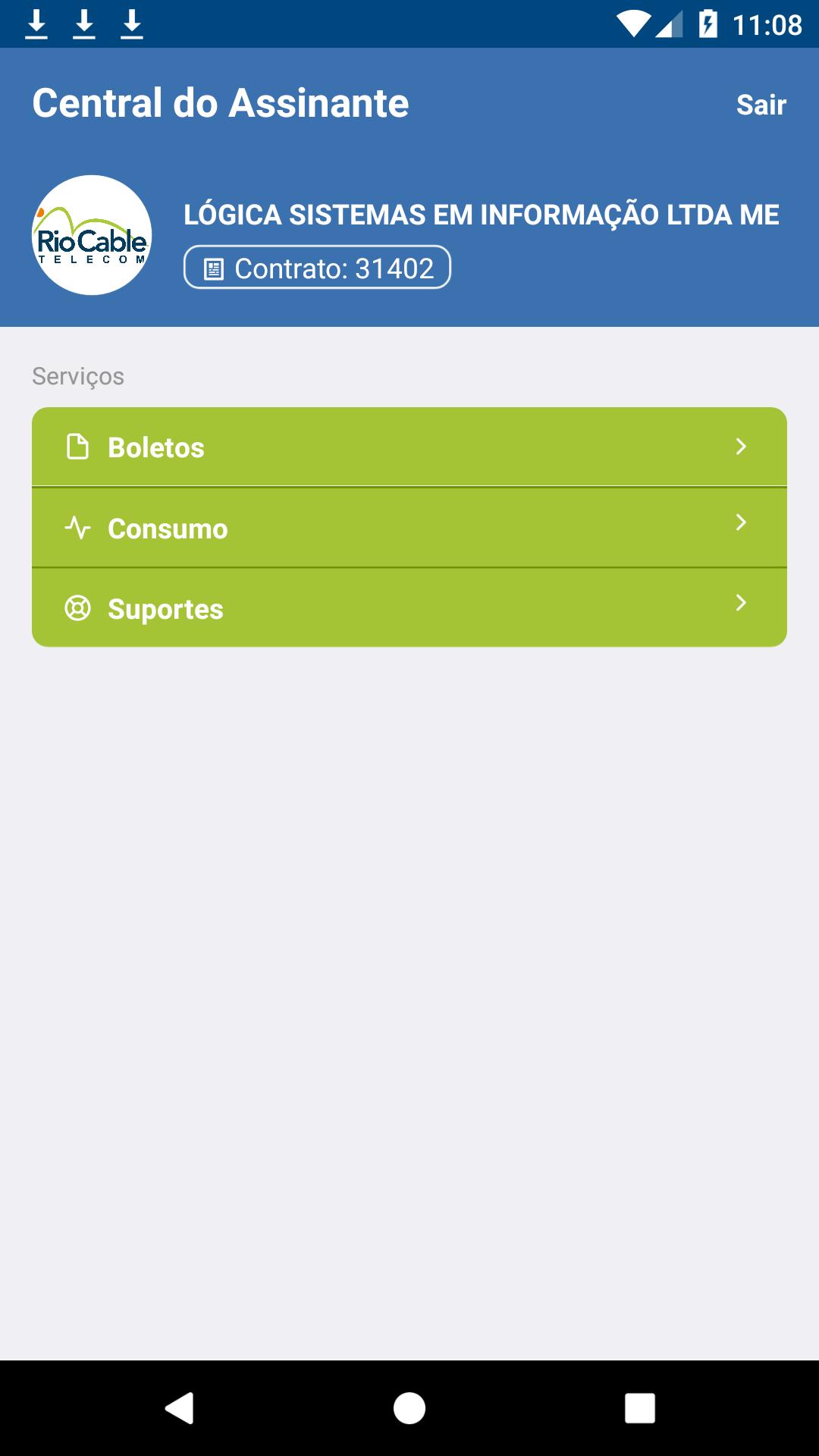Open the Suportes section
This screenshot has height=1456, width=819.
tap(409, 608)
